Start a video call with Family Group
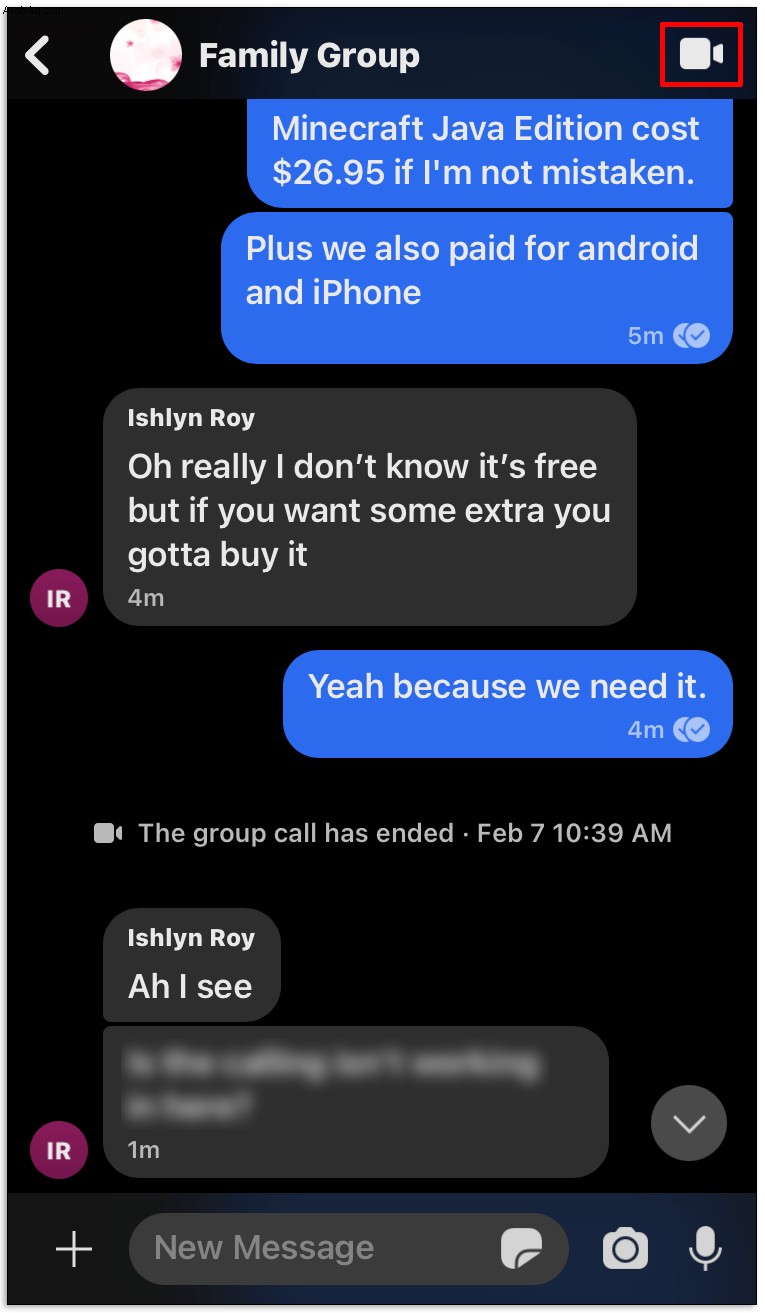The width and height of the screenshot is (765, 1313). [701, 54]
